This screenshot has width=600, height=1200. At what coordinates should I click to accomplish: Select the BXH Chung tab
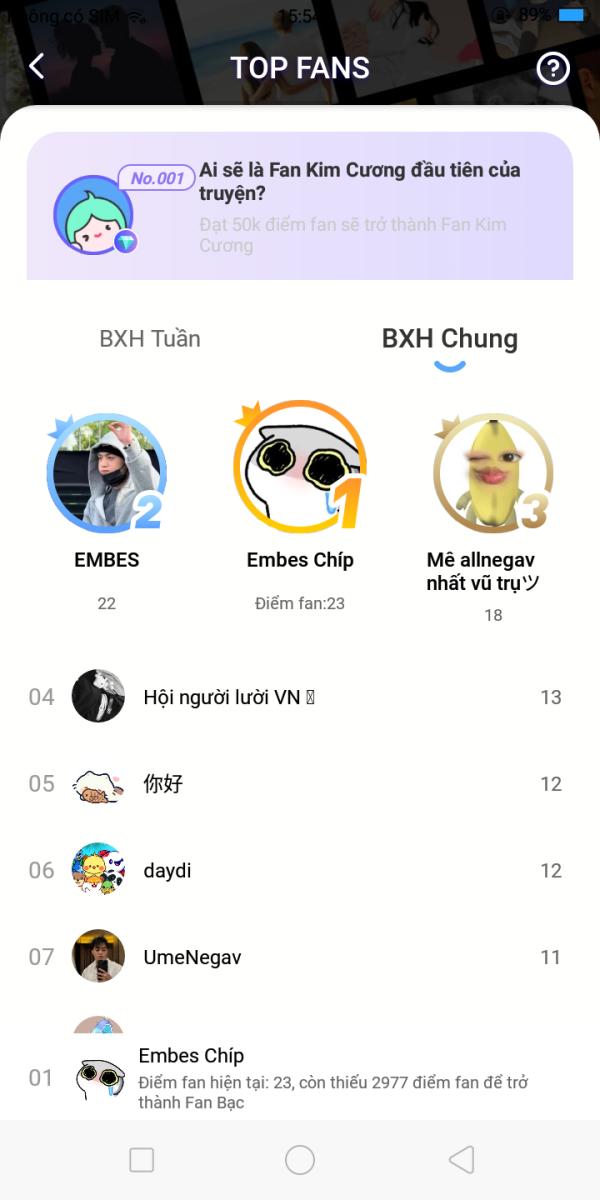tap(449, 339)
